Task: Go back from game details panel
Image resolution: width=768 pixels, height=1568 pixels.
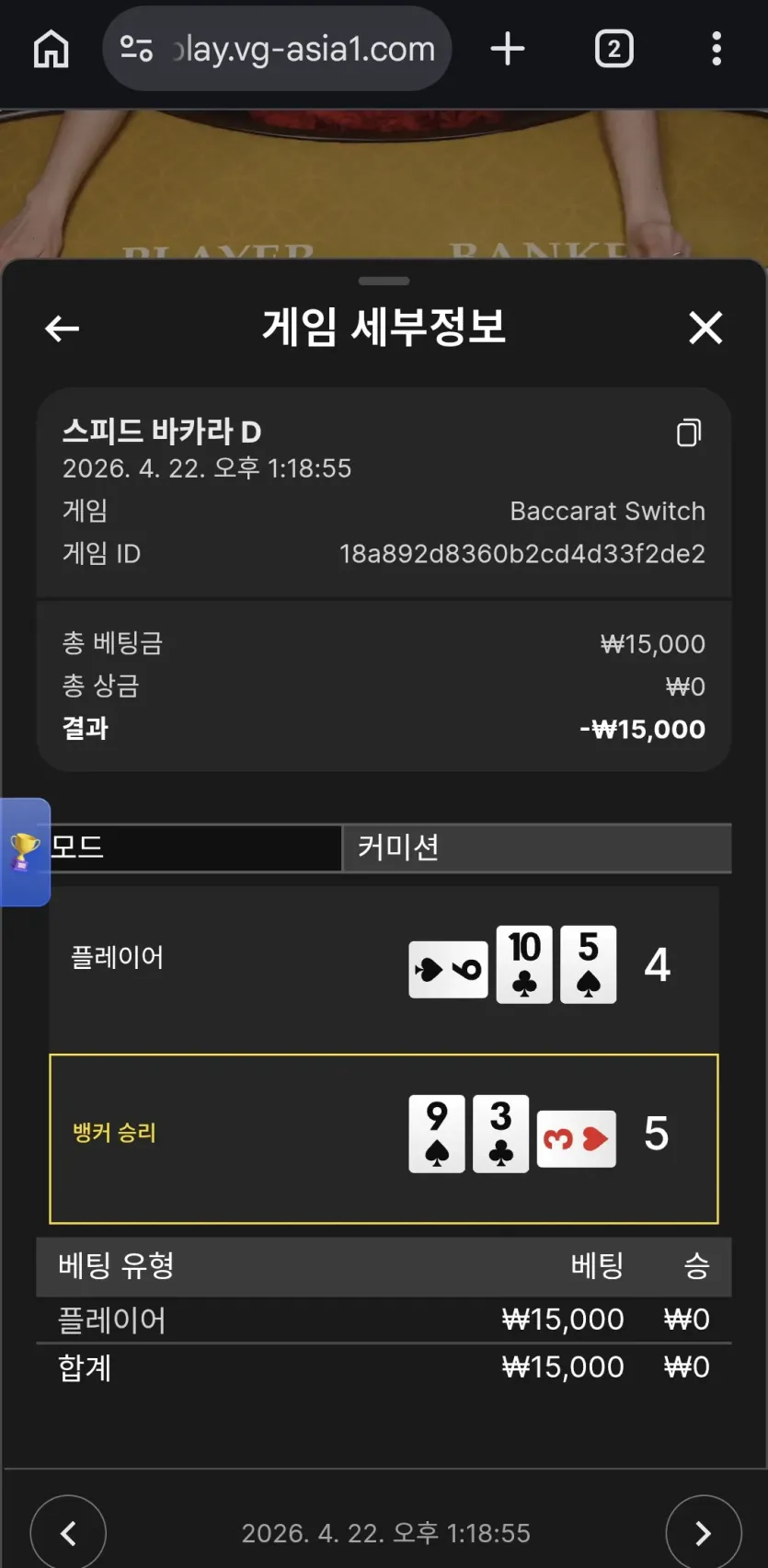Action: pos(63,329)
